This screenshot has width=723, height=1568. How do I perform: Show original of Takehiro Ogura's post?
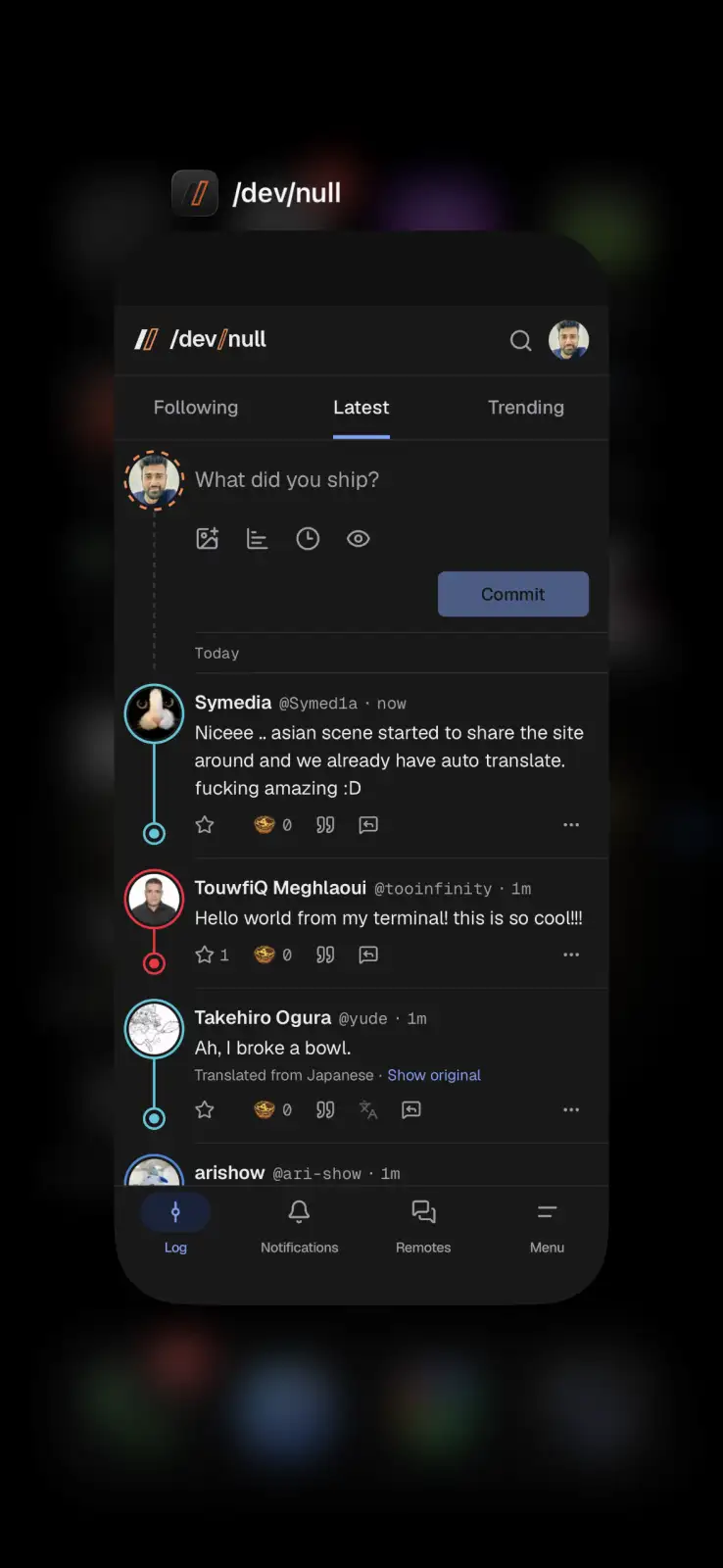coord(434,1075)
